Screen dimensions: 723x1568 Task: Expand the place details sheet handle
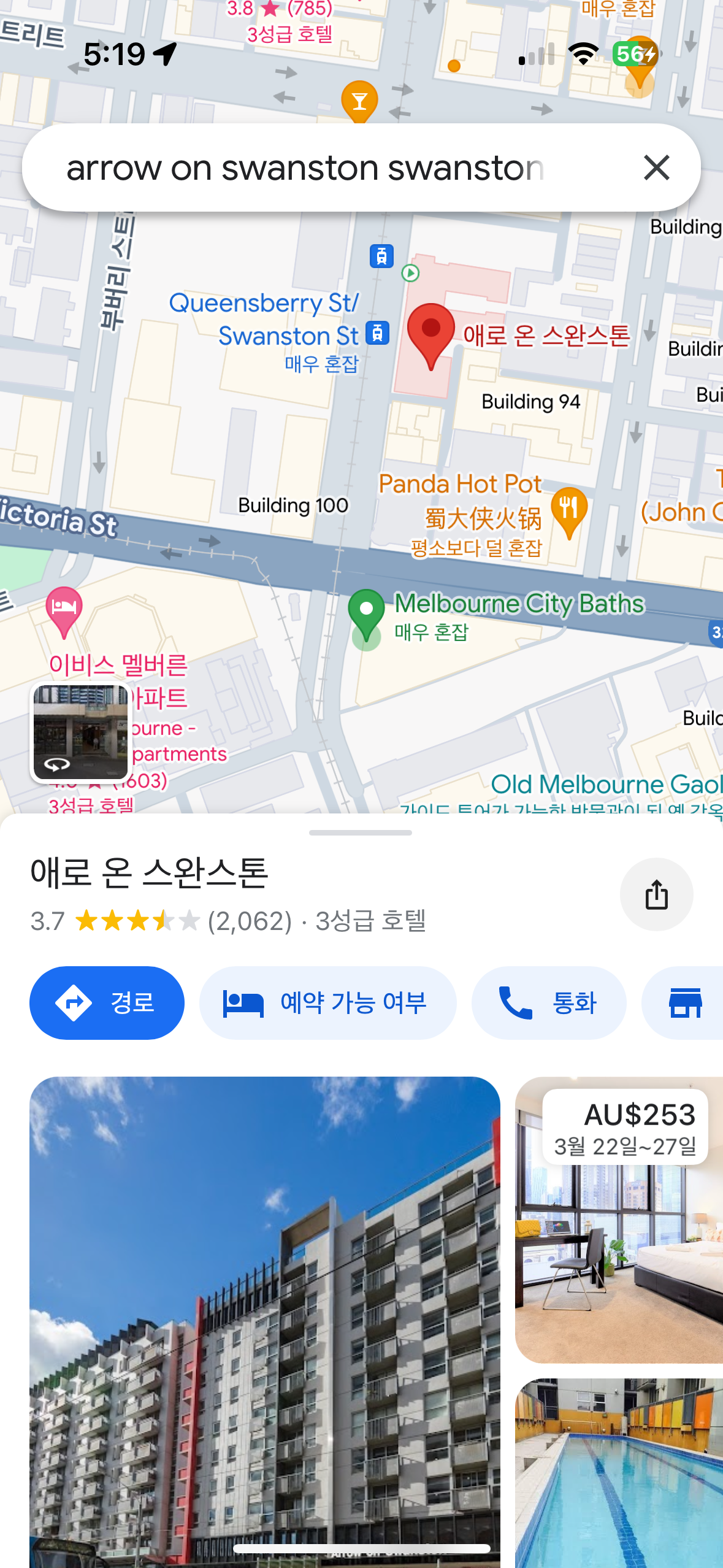pyautogui.click(x=361, y=832)
